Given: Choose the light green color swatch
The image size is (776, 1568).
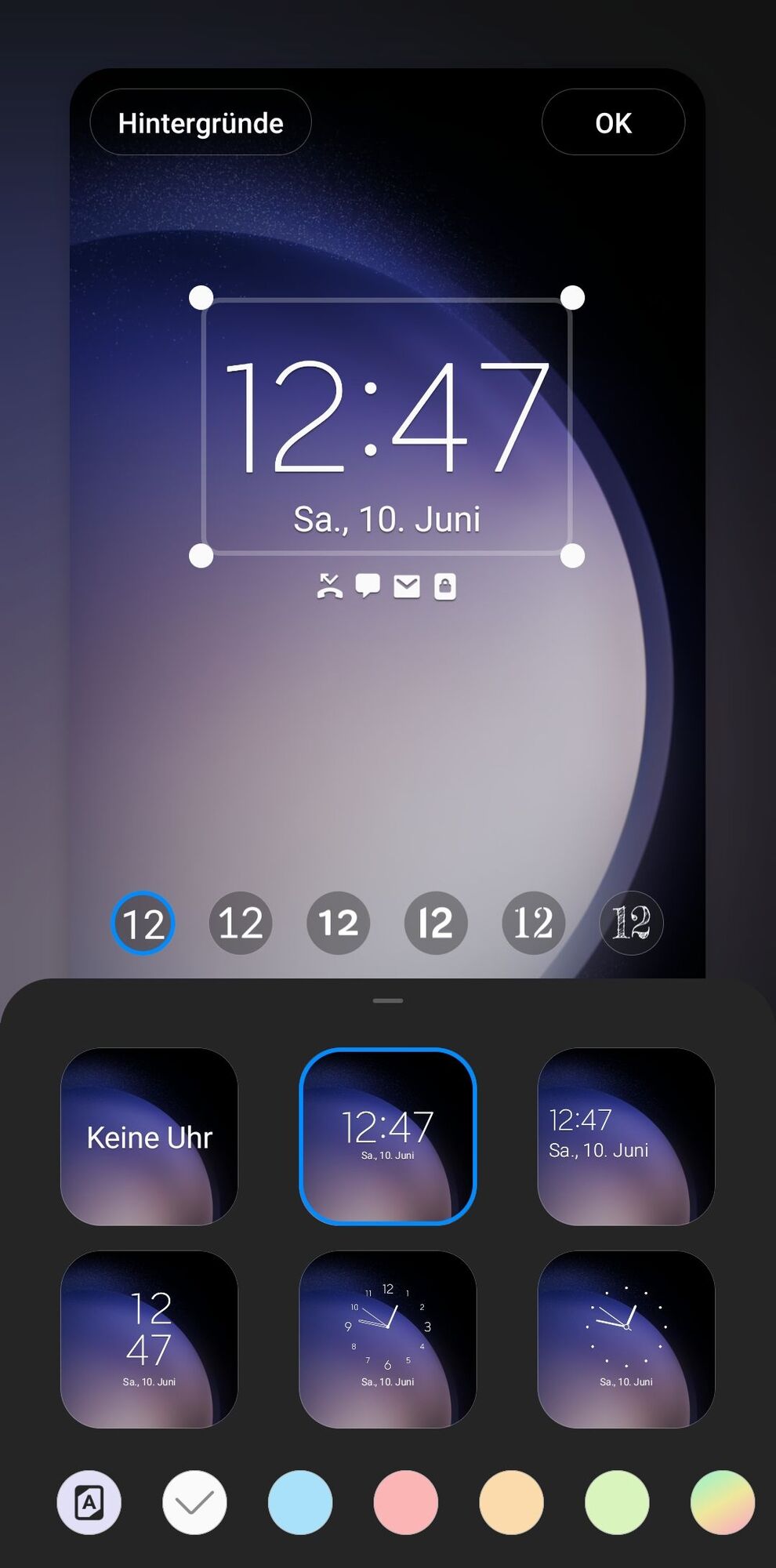Looking at the screenshot, I should (x=617, y=1502).
